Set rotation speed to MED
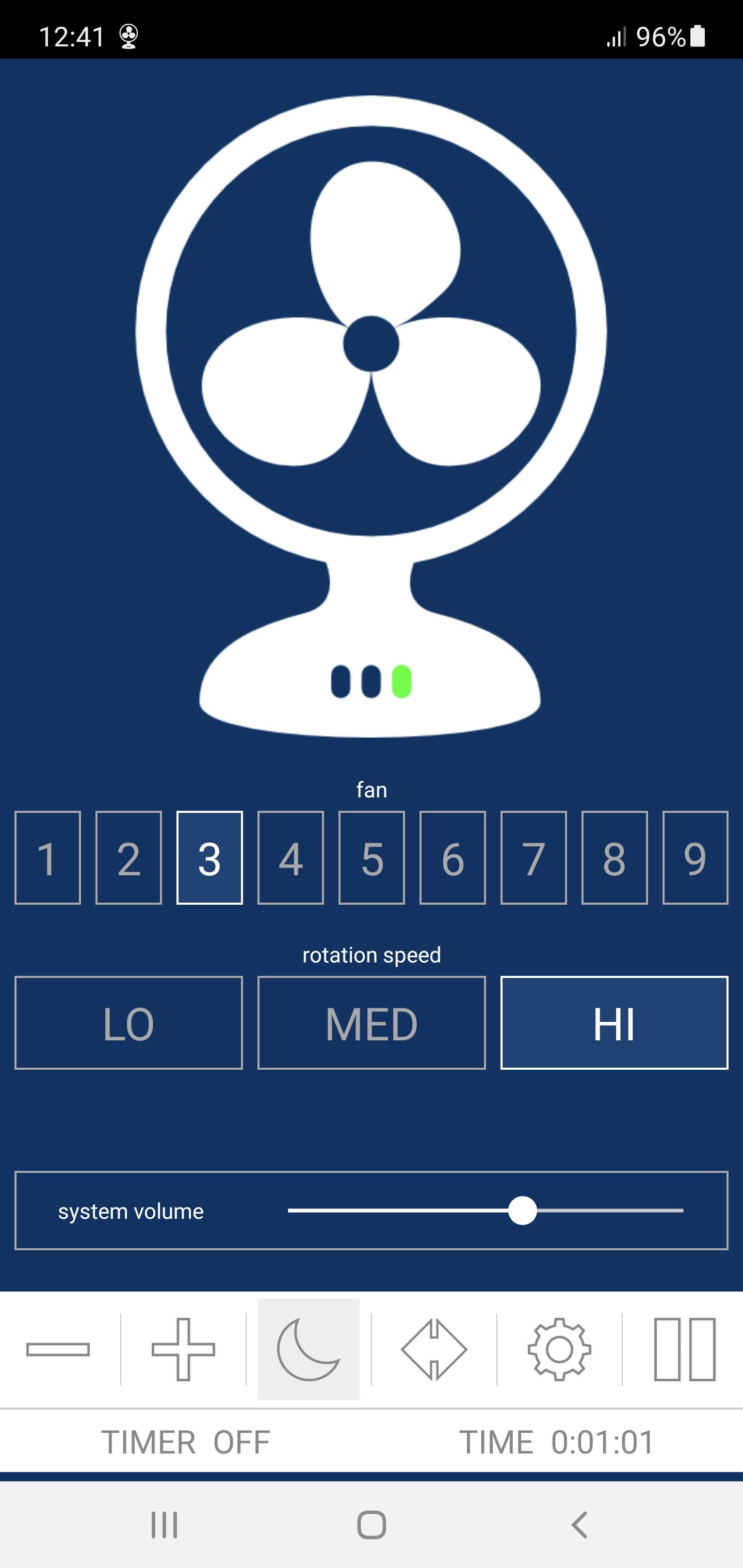Viewport: 743px width, 1568px height. pyautogui.click(x=372, y=1023)
